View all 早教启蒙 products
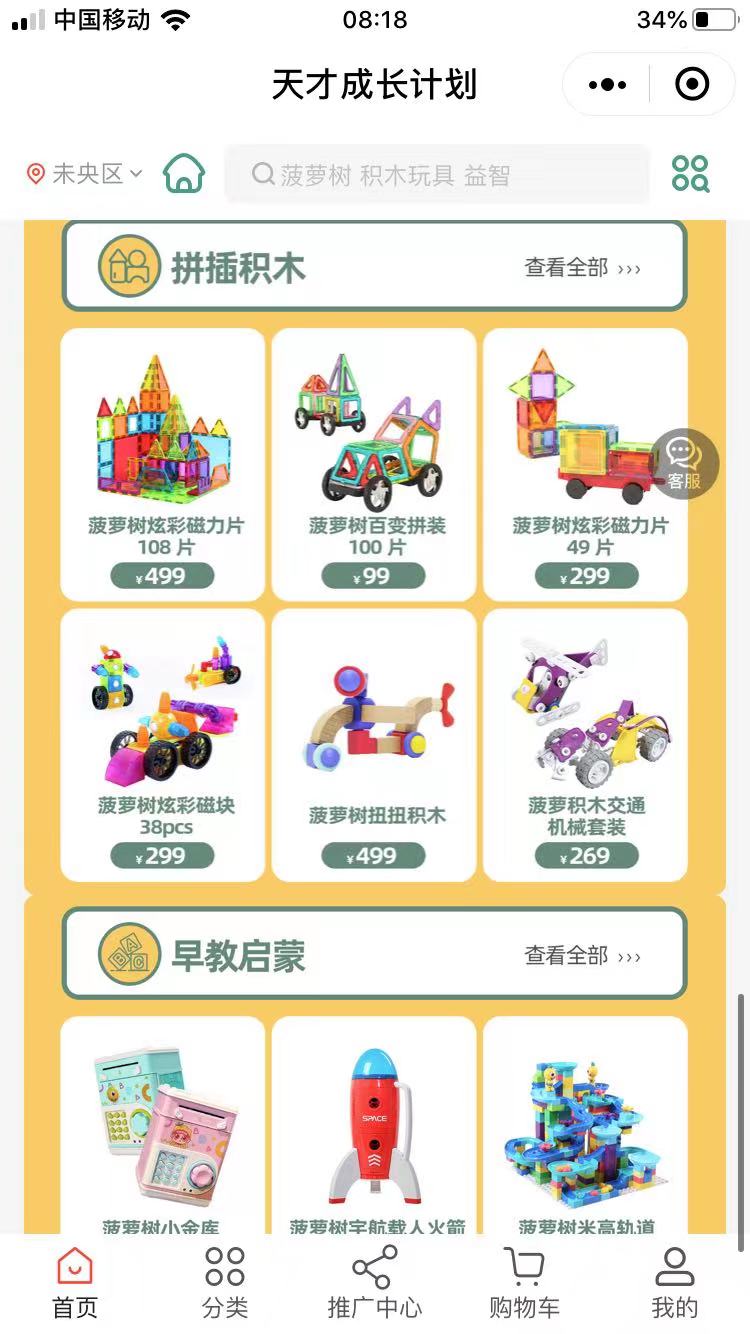 pos(582,956)
